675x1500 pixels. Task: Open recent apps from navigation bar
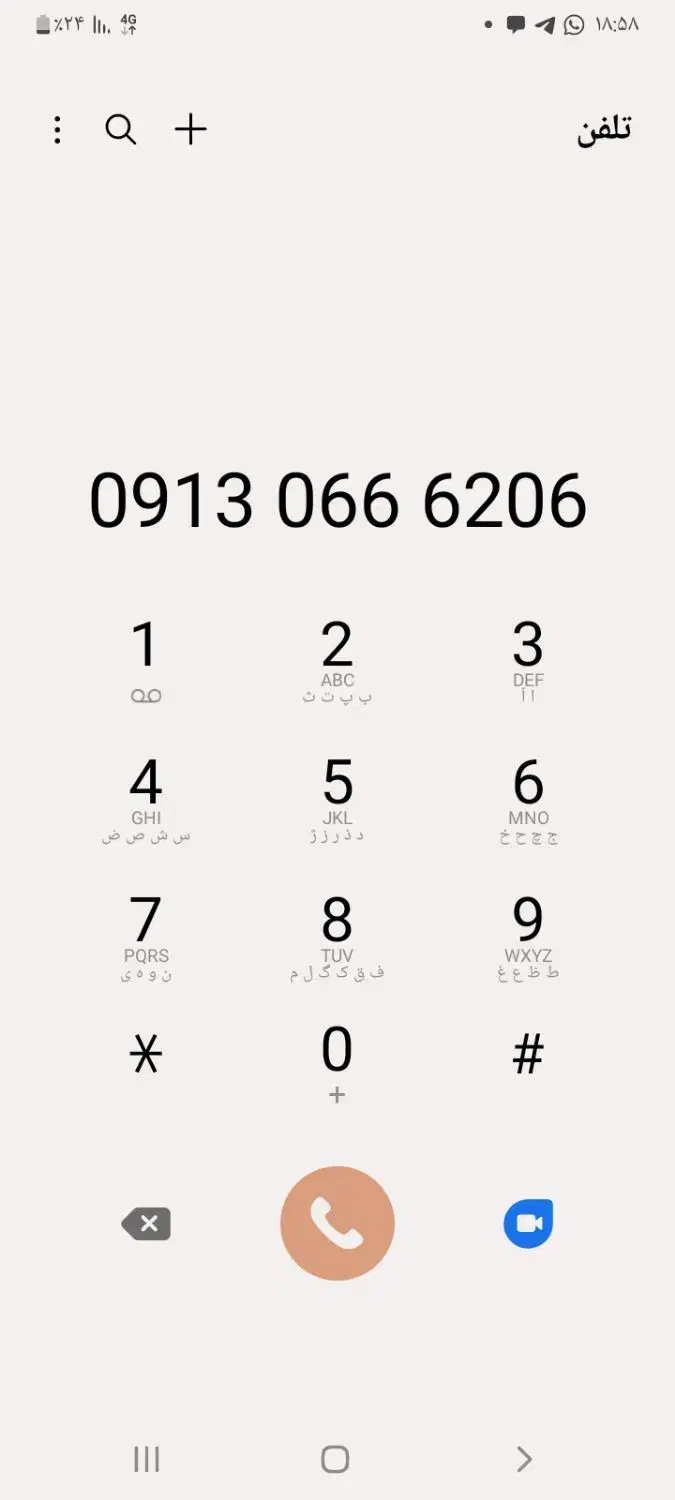point(146,1459)
